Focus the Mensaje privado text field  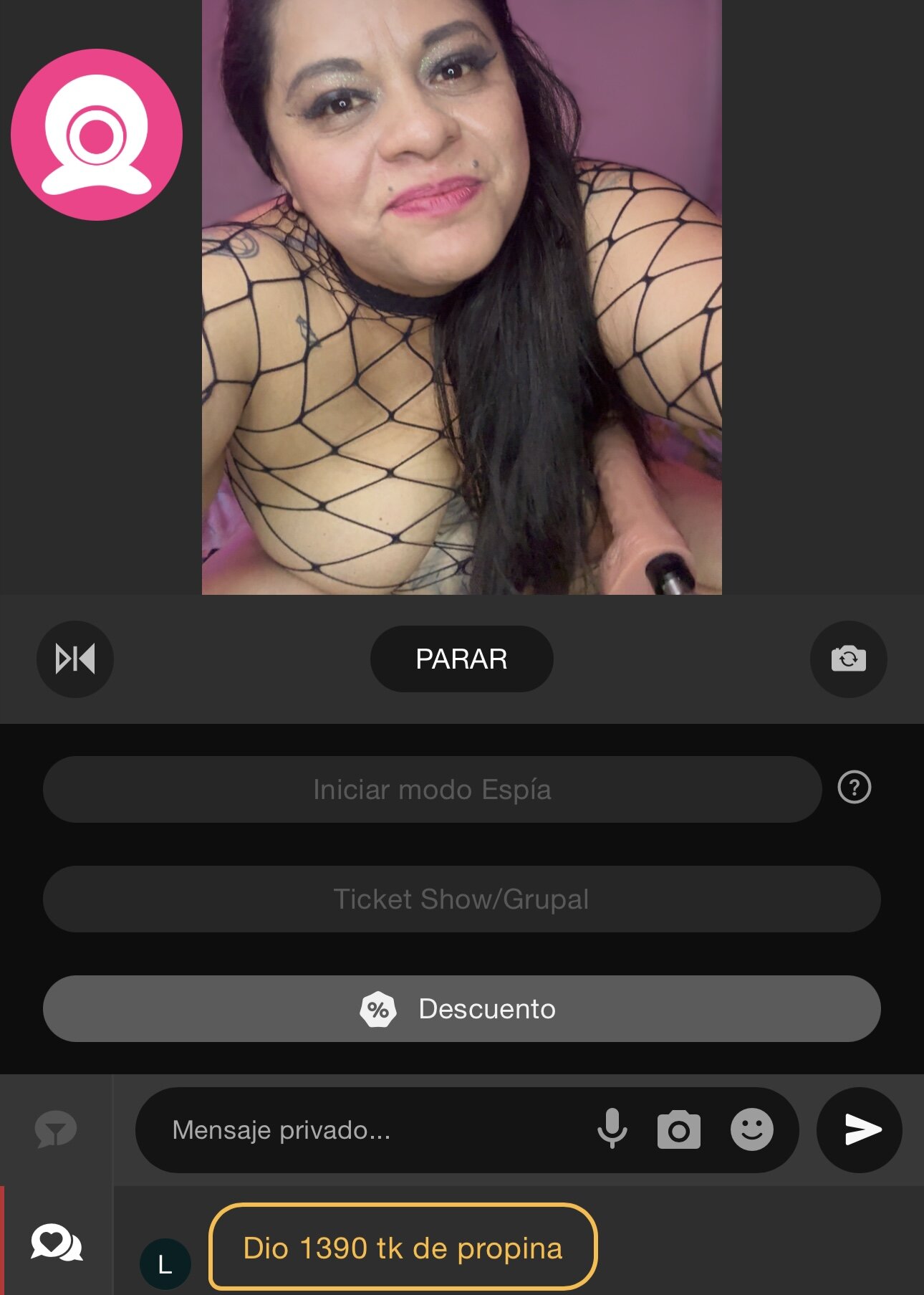[358, 1130]
